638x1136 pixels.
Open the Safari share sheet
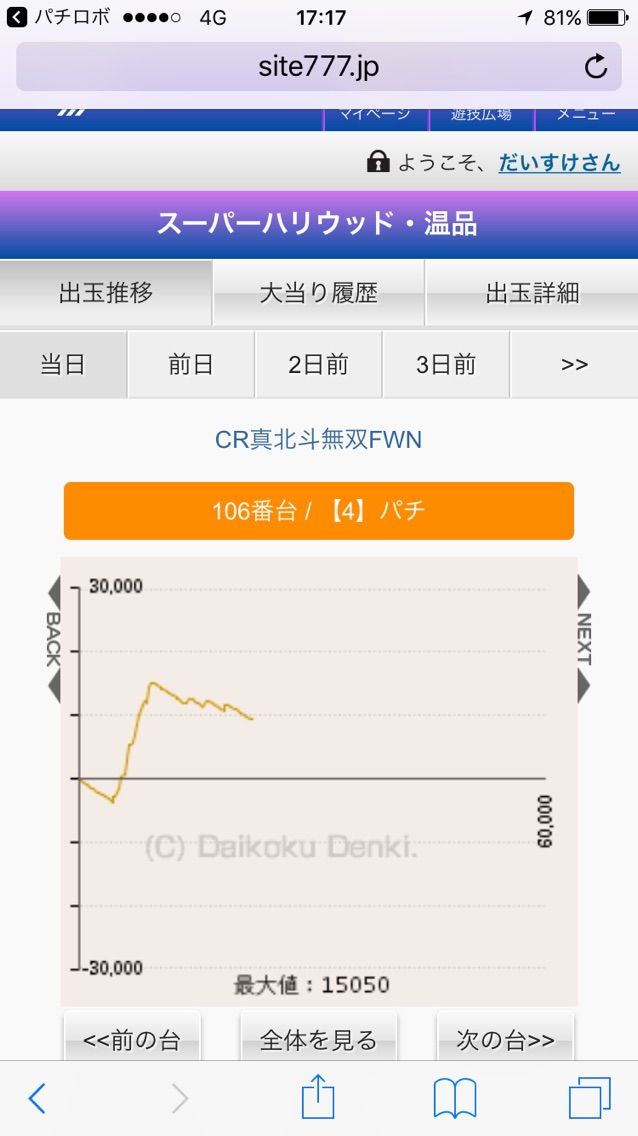tap(317, 1097)
